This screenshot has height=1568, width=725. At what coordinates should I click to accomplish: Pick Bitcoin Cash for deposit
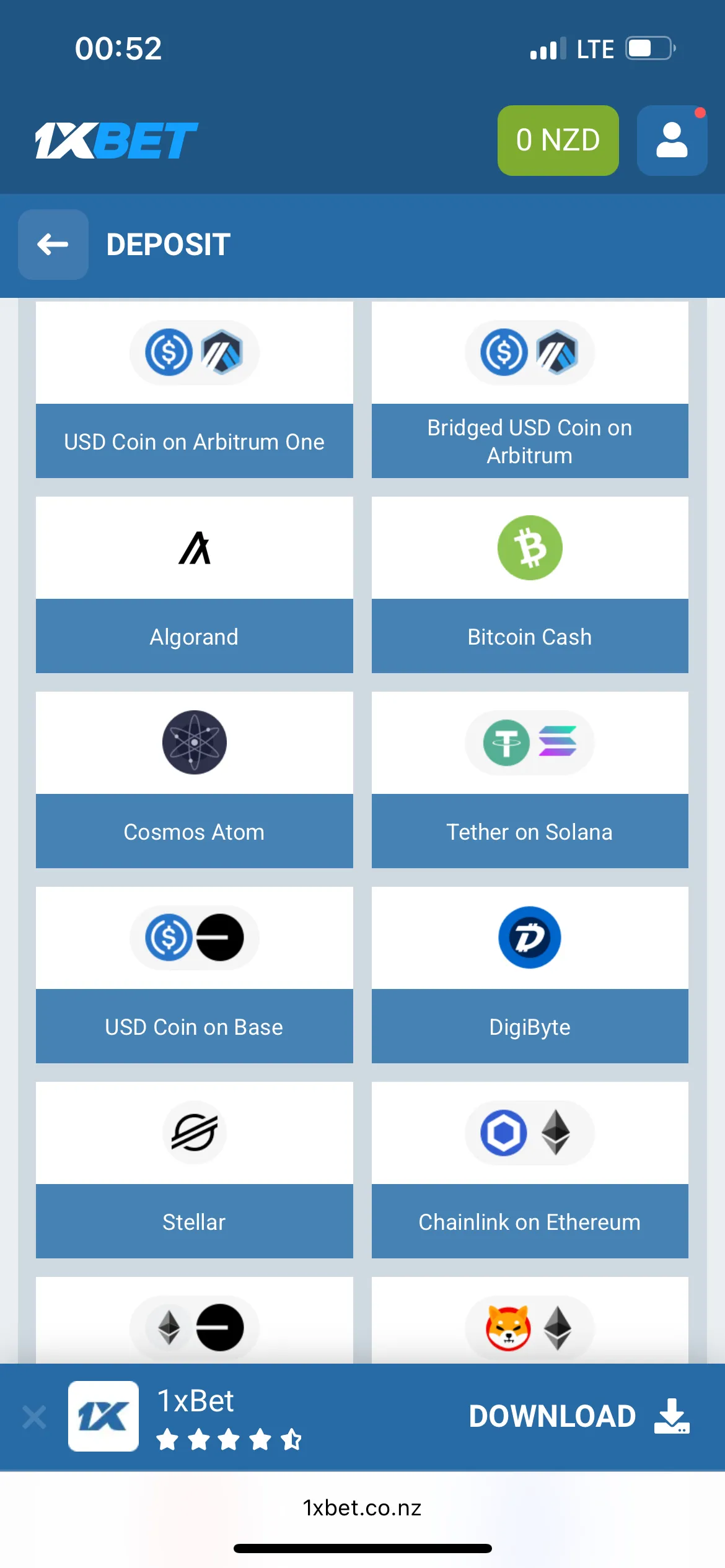tap(530, 585)
